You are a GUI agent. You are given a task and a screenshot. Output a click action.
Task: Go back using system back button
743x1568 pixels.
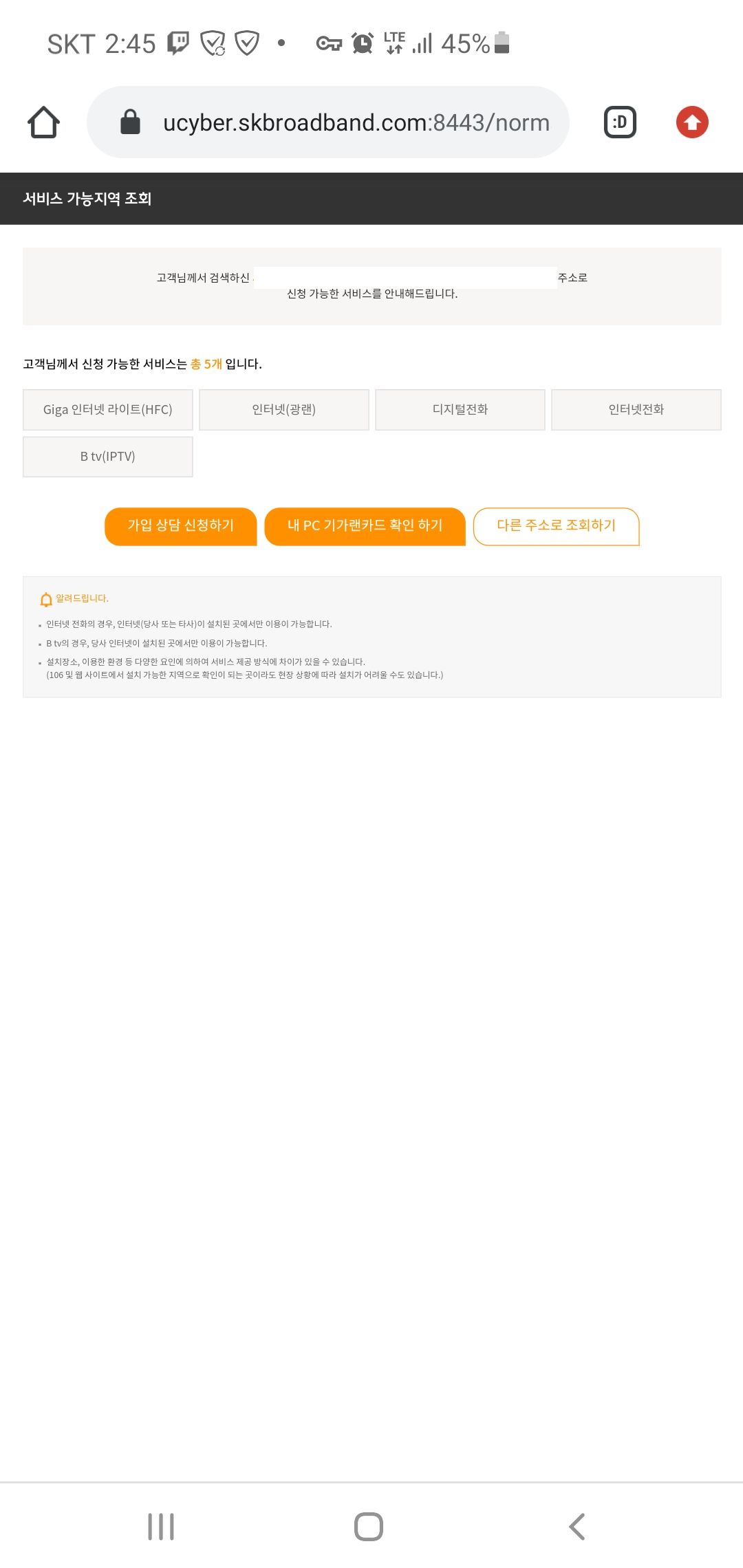pyautogui.click(x=577, y=1527)
